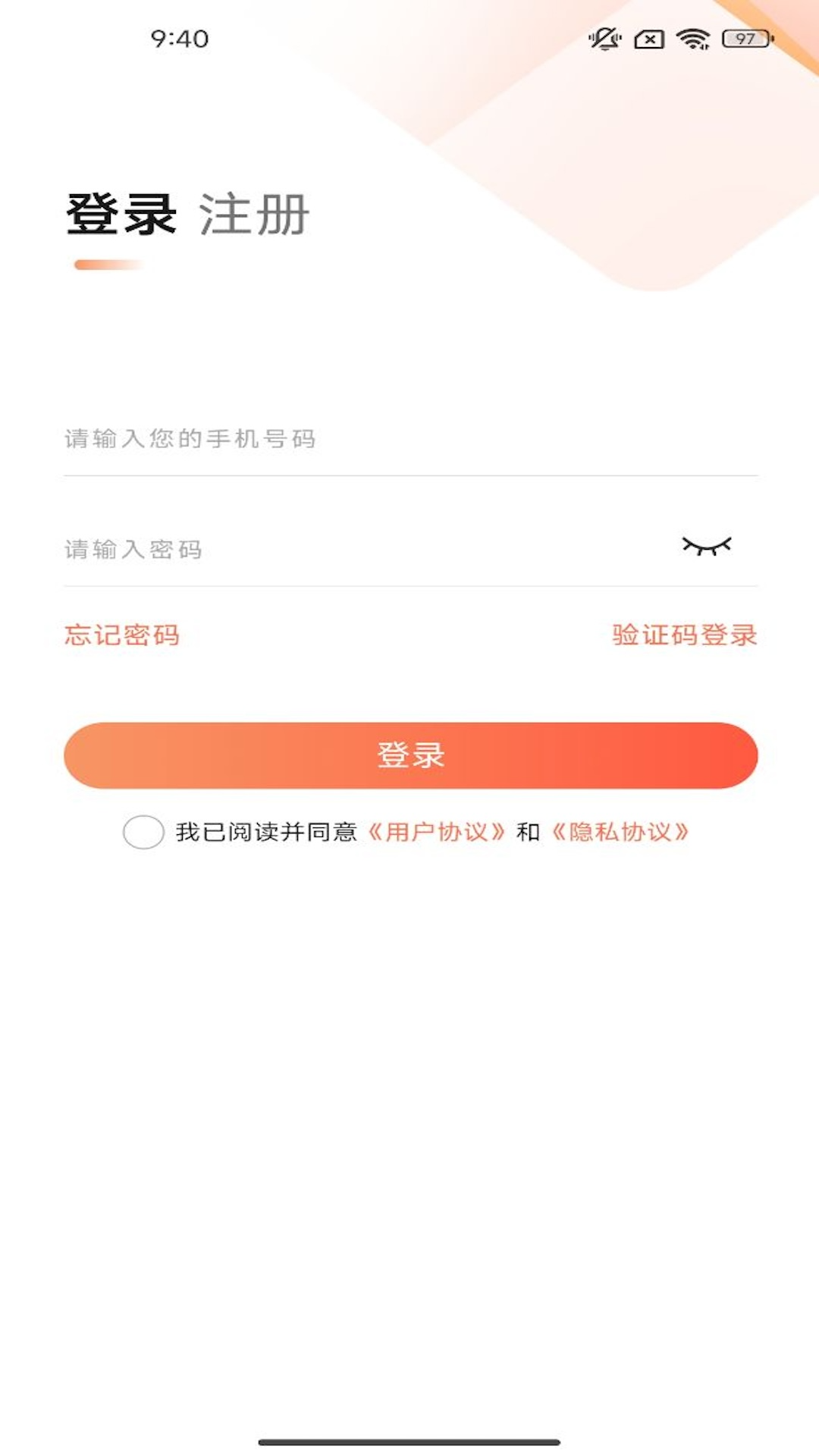This screenshot has width=819, height=1456.
Task: Select the 登录 tab heading
Action: tap(123, 213)
